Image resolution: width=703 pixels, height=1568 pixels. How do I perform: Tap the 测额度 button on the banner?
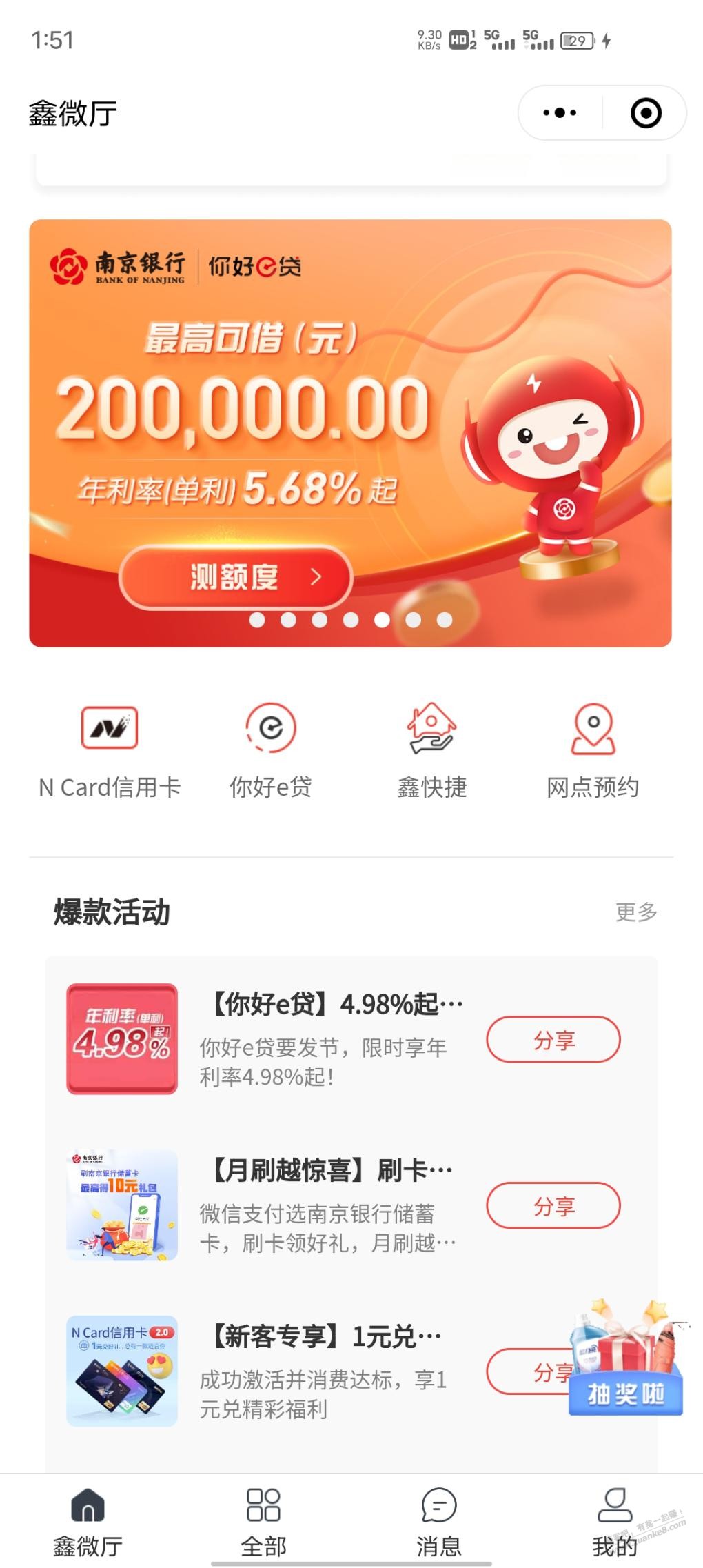236,576
